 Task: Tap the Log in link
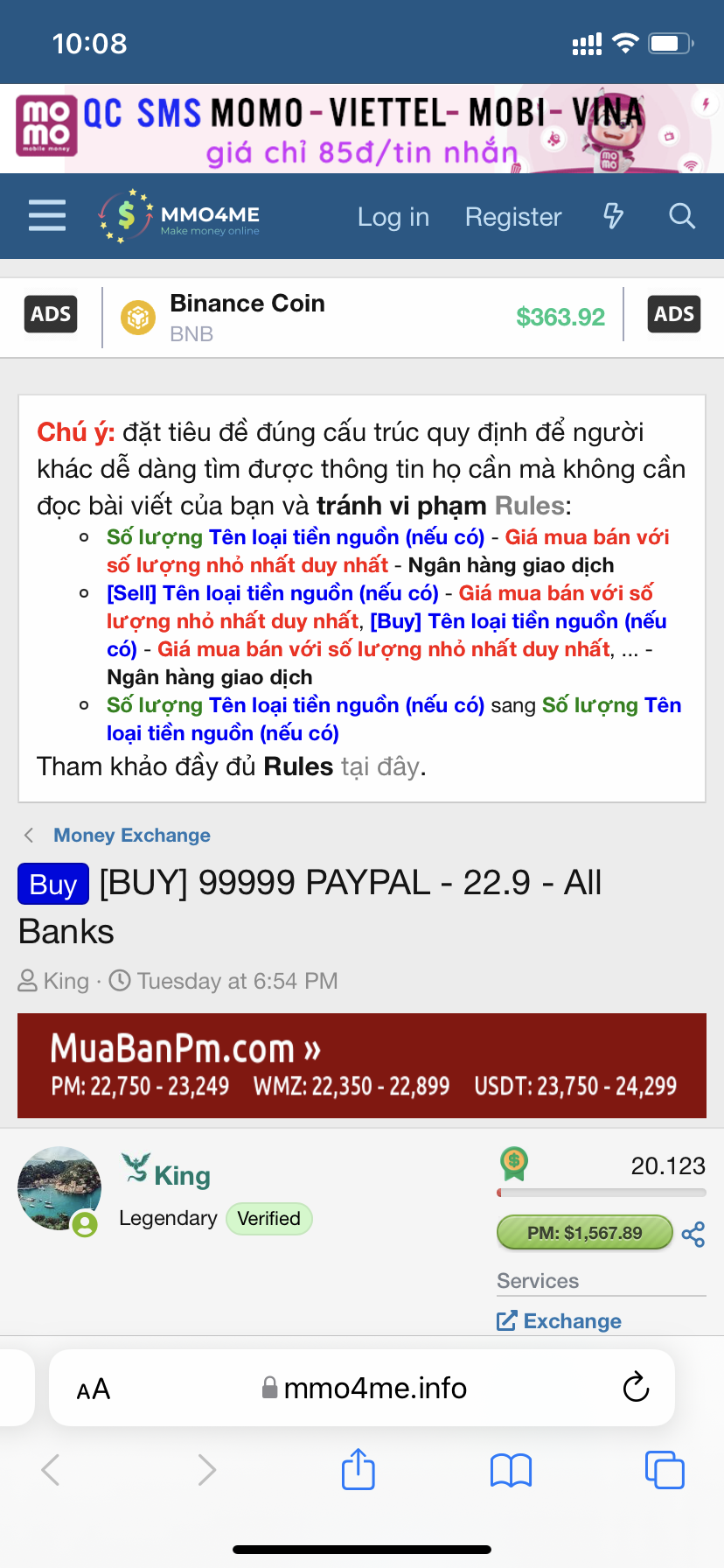pos(393,217)
